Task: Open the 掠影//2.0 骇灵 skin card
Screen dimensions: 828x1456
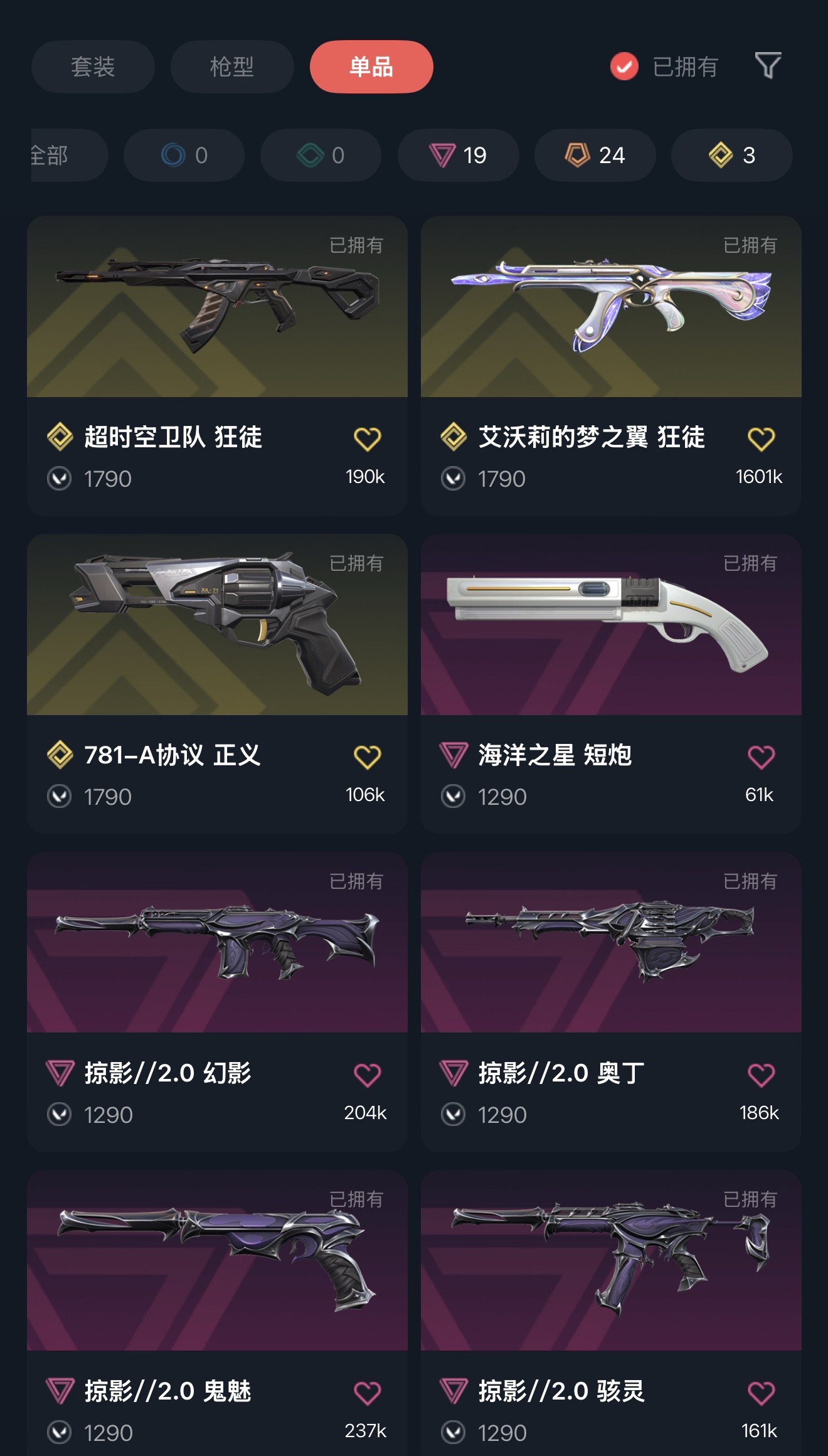Action: click(x=611, y=1261)
